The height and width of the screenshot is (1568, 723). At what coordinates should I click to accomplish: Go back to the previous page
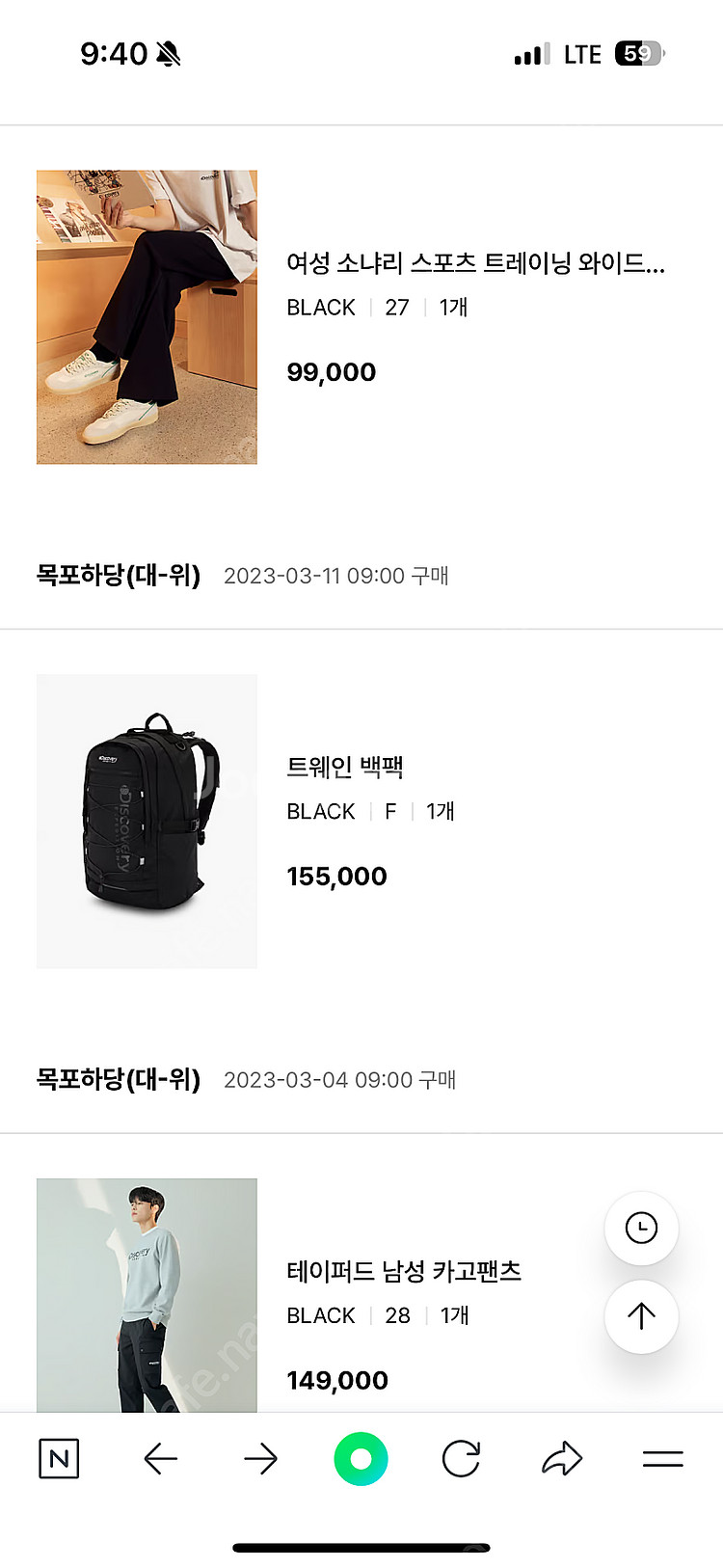(160, 1459)
